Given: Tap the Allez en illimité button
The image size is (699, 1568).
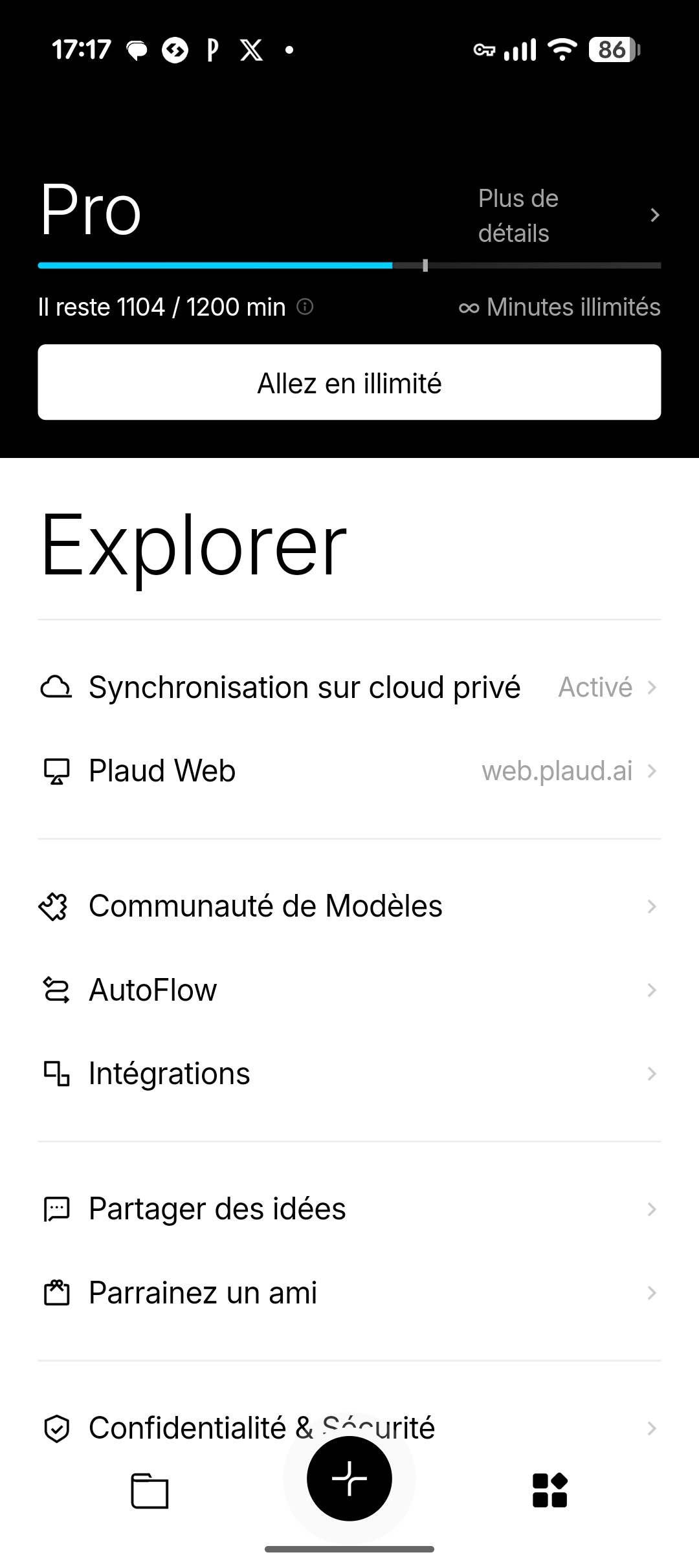Looking at the screenshot, I should pos(349,382).
